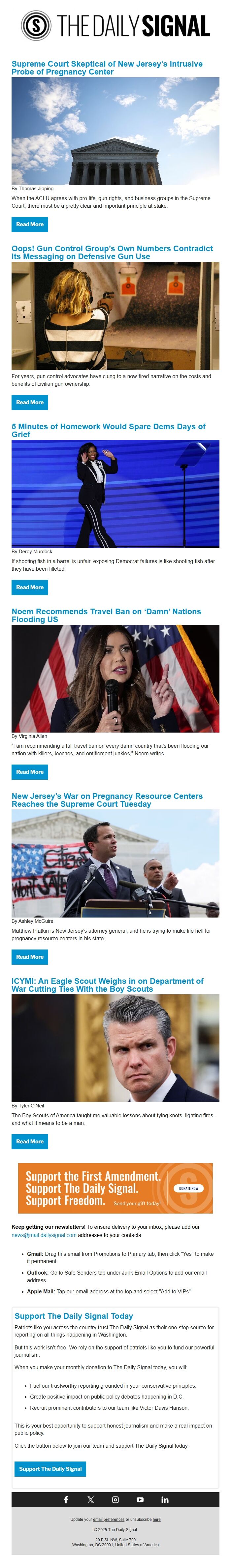Open headline 'Noem Recommends Travel Ban on Damn Nations'
Screen dimensions: 231x1568
[x=106, y=615]
